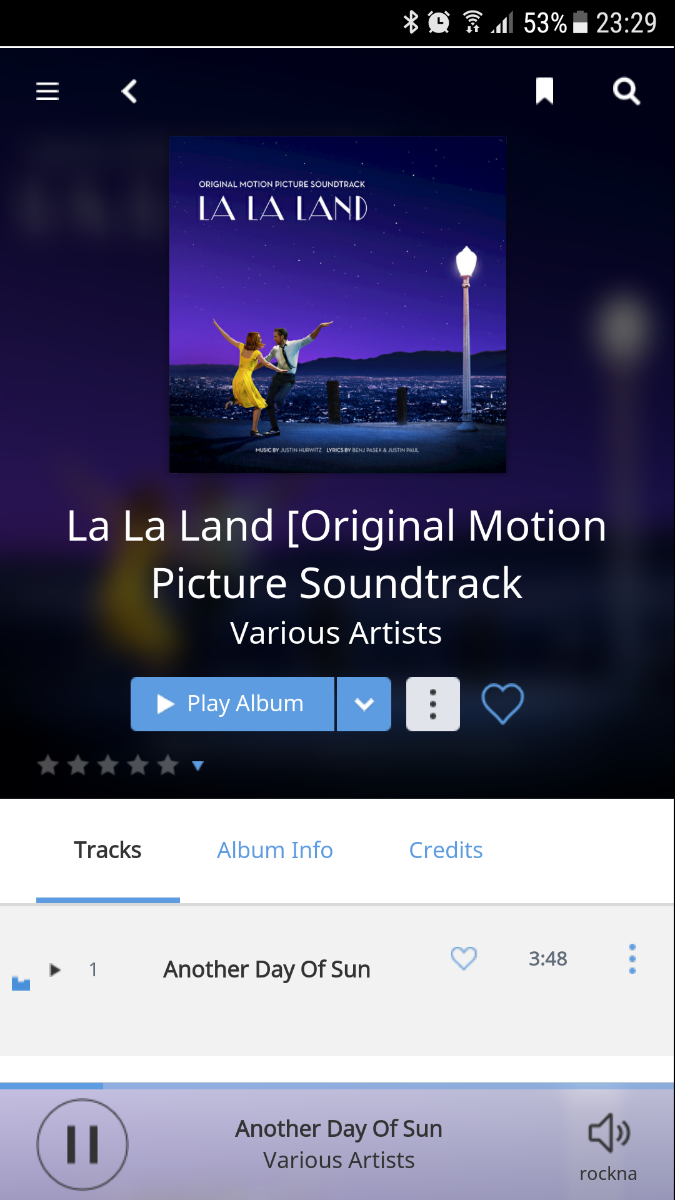Open the album three-dot options menu
This screenshot has width=675, height=1200.
(x=433, y=704)
